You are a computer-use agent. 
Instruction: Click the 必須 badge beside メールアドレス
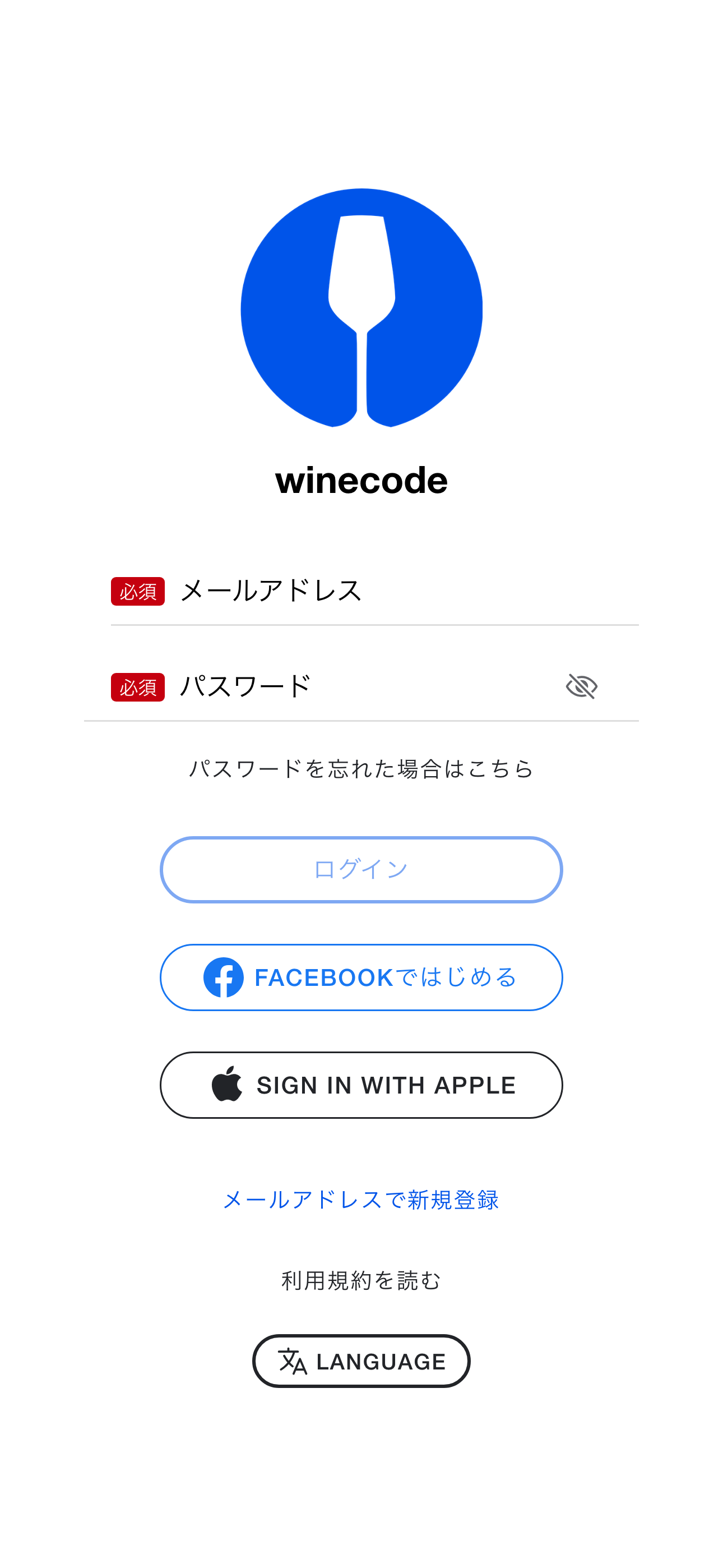pos(137,589)
